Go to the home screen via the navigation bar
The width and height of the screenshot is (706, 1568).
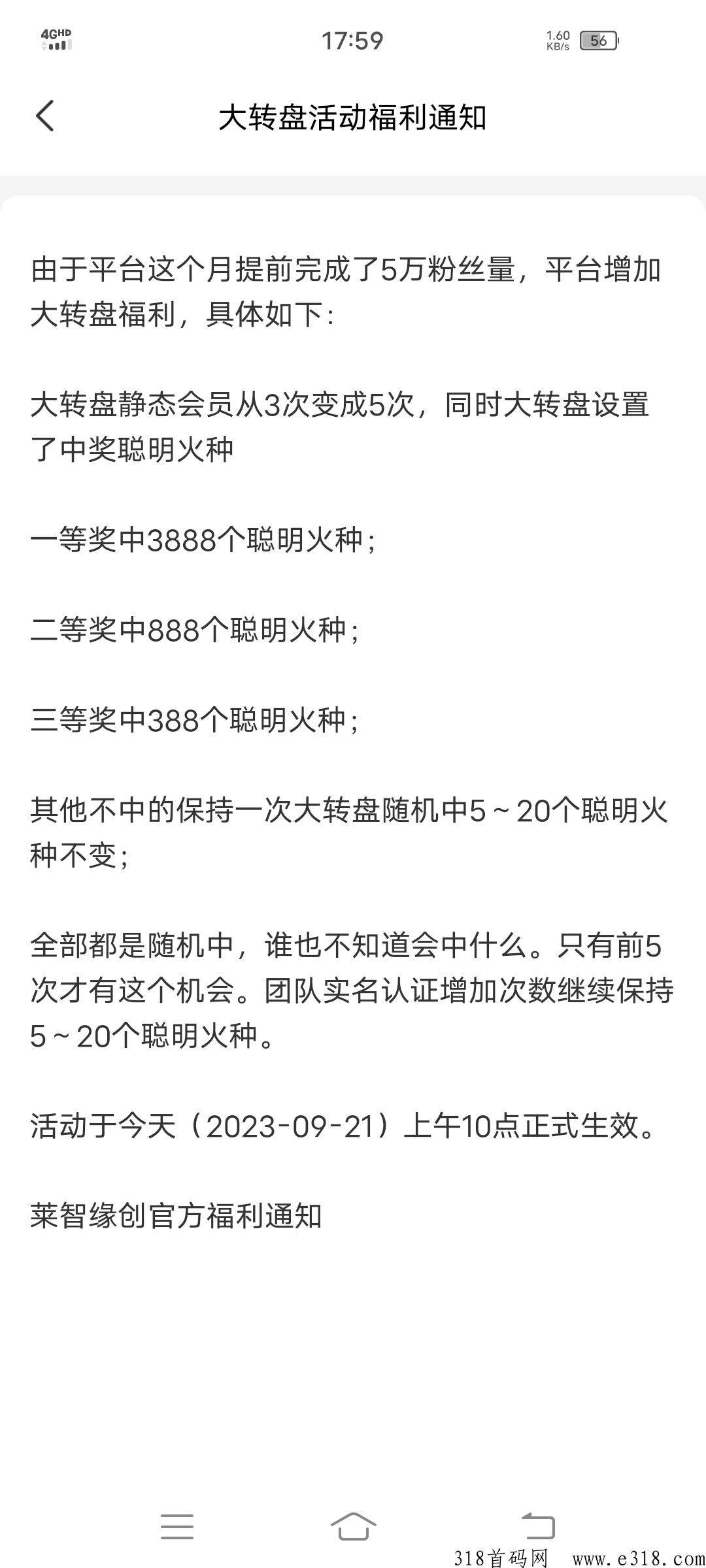point(353,1526)
